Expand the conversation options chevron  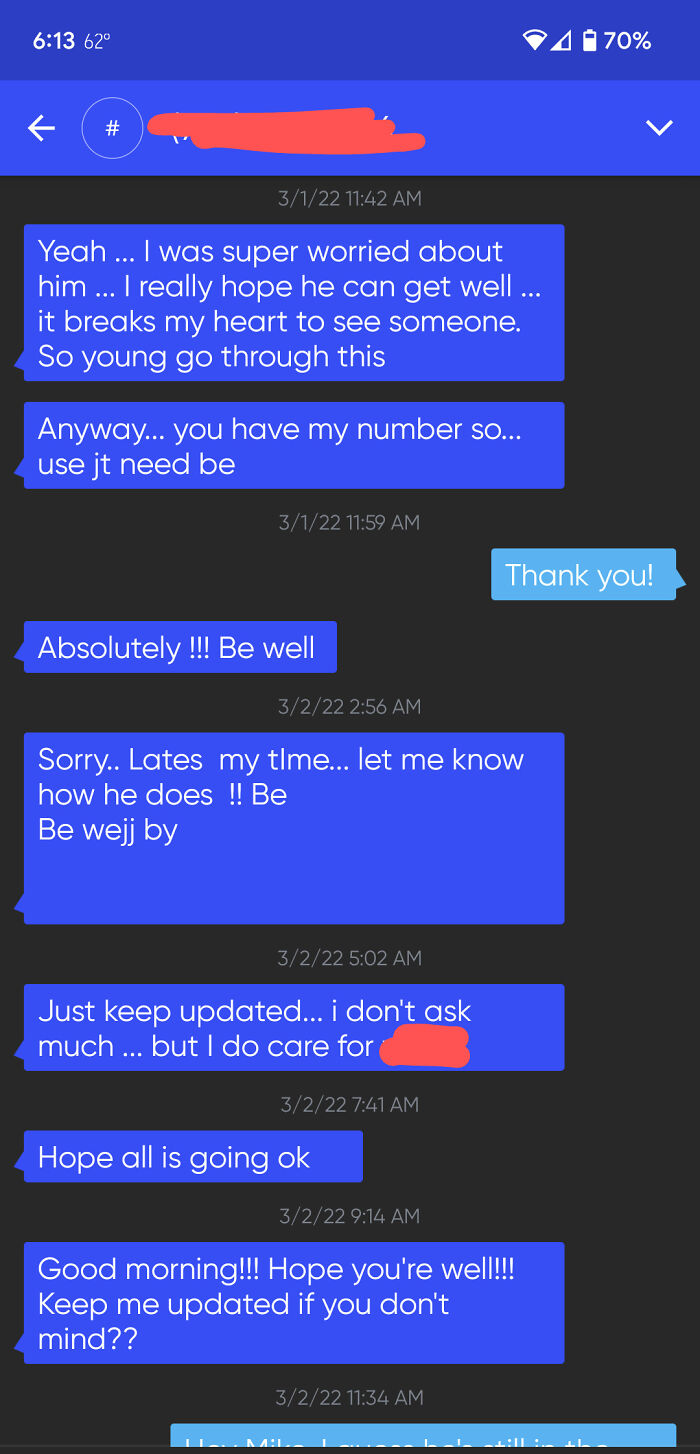tap(658, 128)
